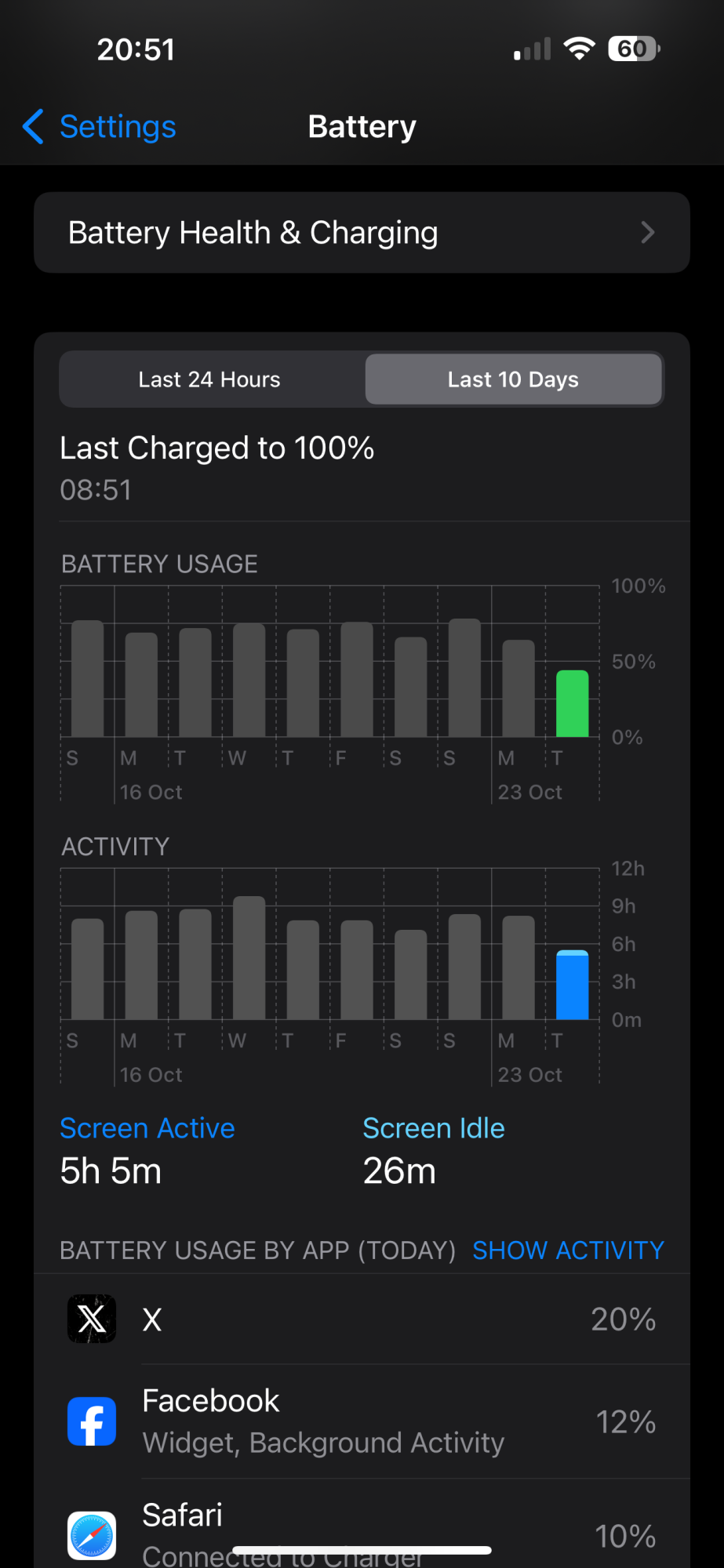Open Battery Health & Charging
The width and height of the screenshot is (724, 1568).
pyautogui.click(x=362, y=233)
